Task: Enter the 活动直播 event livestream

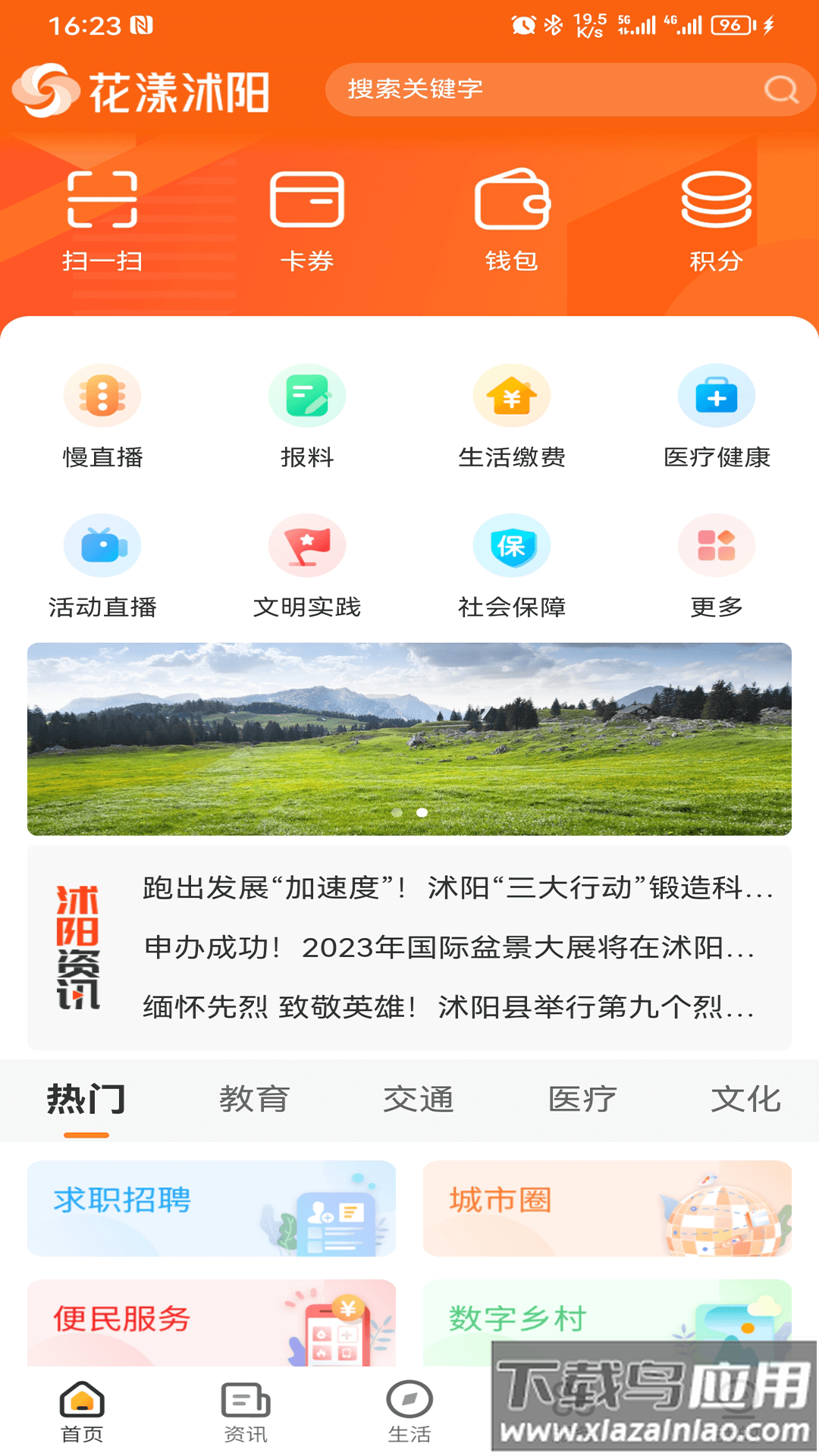Action: click(x=102, y=566)
